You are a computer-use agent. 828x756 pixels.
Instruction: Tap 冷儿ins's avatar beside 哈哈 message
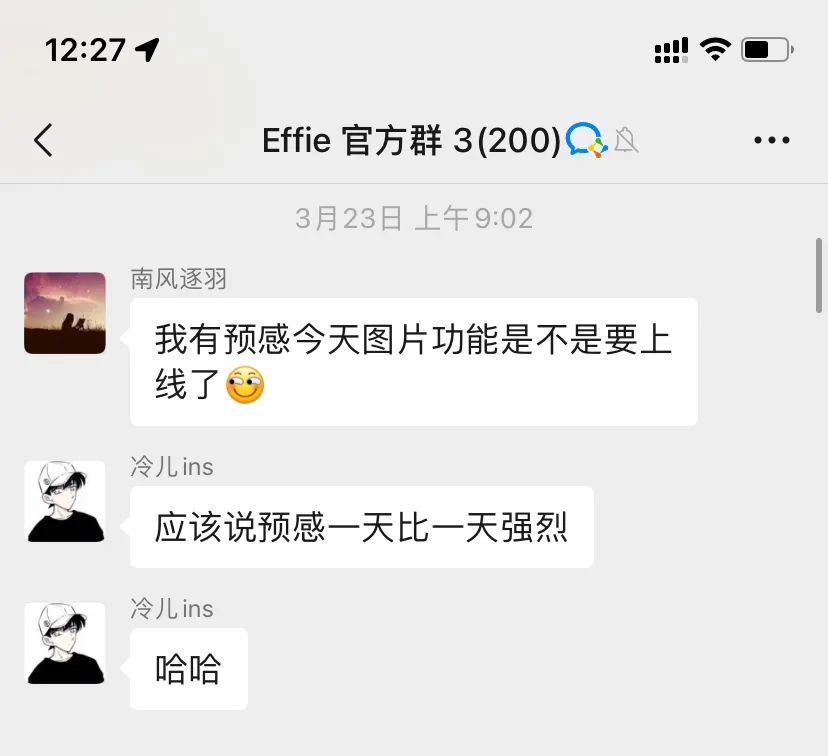(65, 643)
